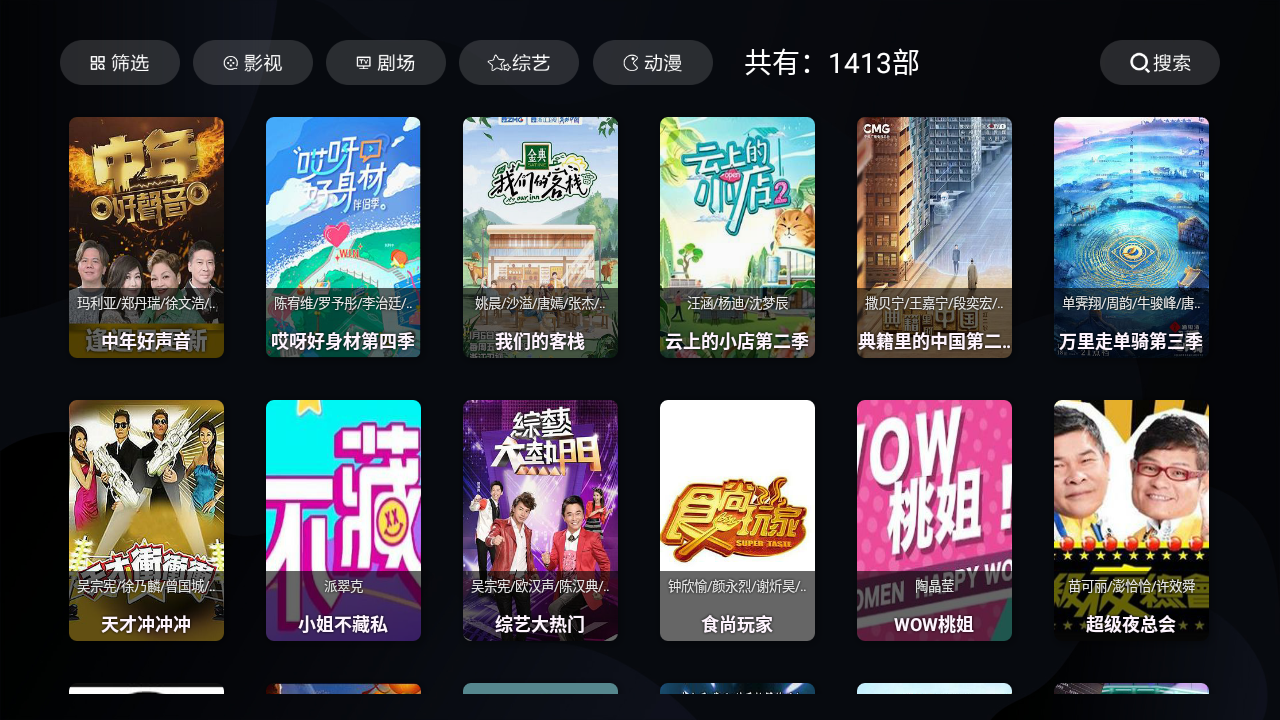Select the 综艺 category
Image resolution: width=1280 pixels, height=720 pixels.
click(519, 63)
